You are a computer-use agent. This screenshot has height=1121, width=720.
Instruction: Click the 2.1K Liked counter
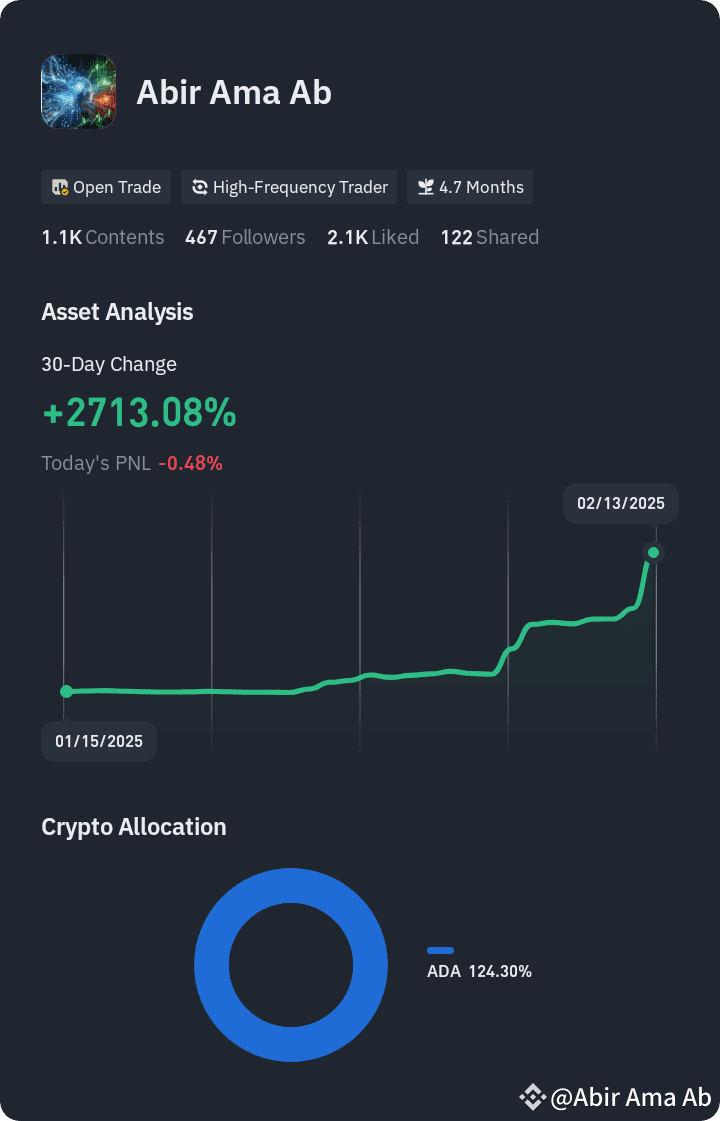pyautogui.click(x=373, y=237)
